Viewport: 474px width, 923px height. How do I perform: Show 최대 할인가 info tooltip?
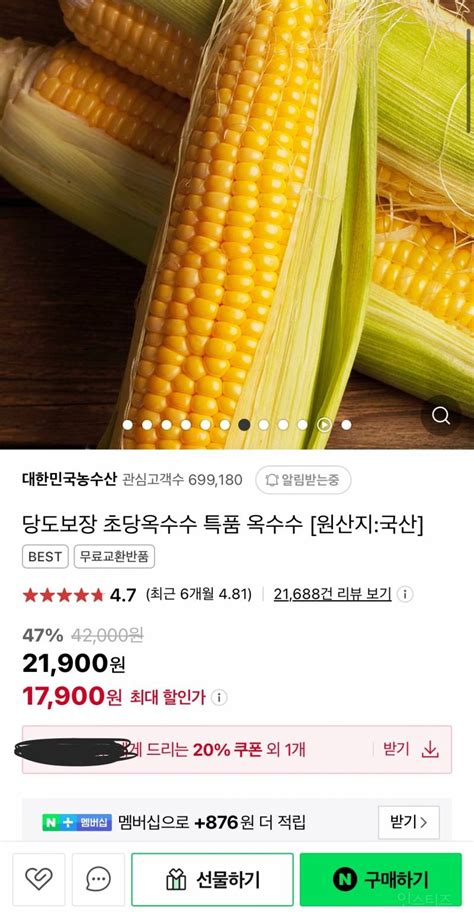(219, 698)
